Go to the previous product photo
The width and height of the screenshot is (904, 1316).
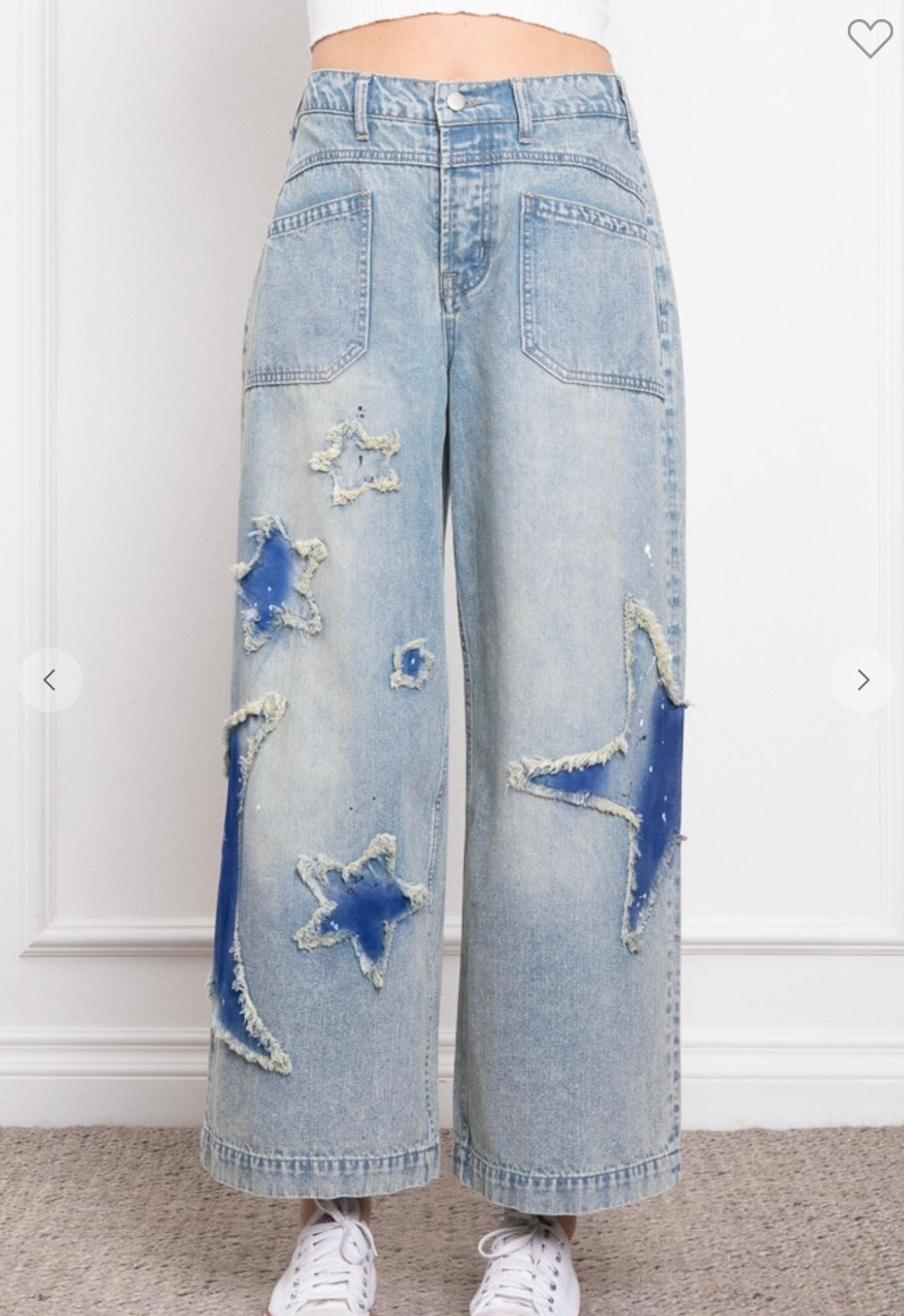[x=50, y=679]
